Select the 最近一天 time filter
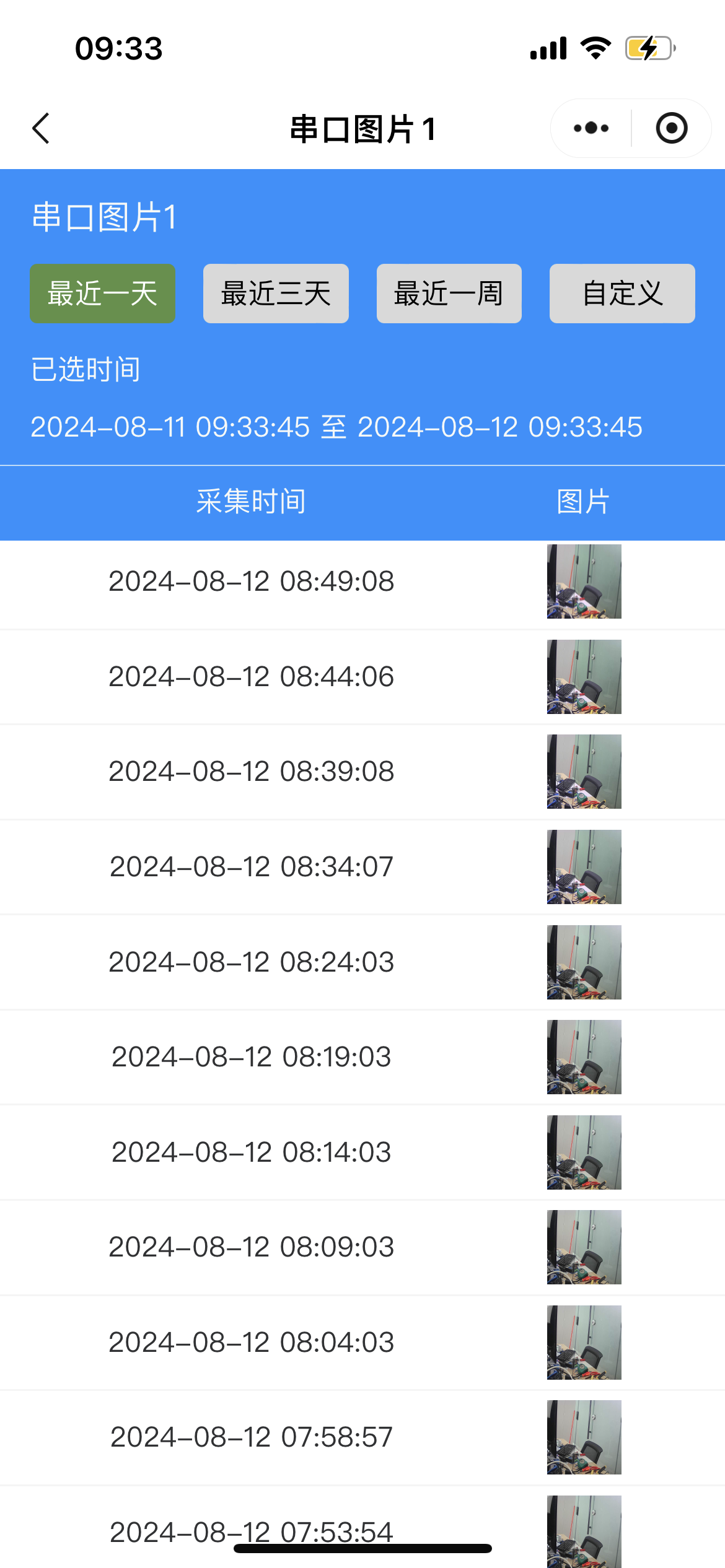 tap(102, 293)
